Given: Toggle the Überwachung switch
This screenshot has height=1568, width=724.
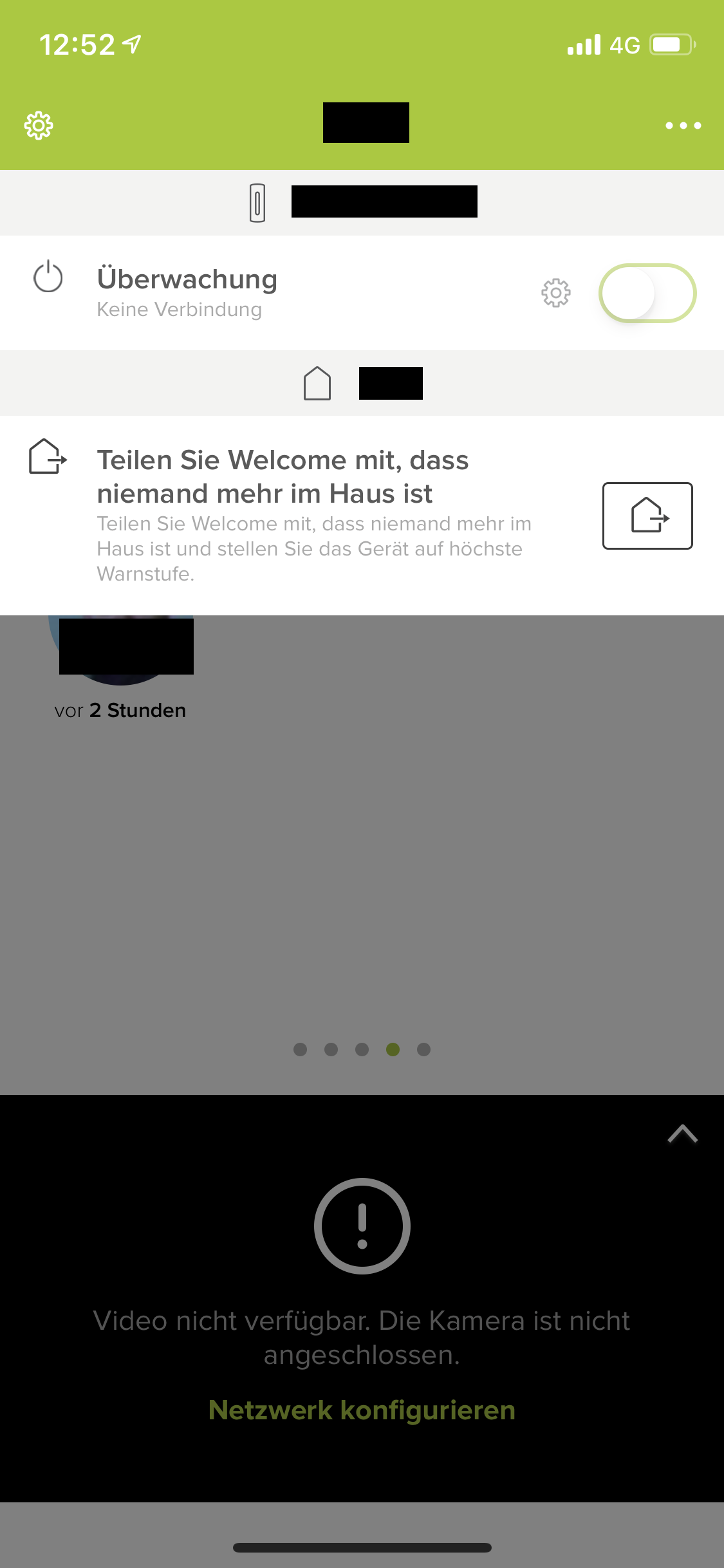Looking at the screenshot, I should click(x=647, y=294).
